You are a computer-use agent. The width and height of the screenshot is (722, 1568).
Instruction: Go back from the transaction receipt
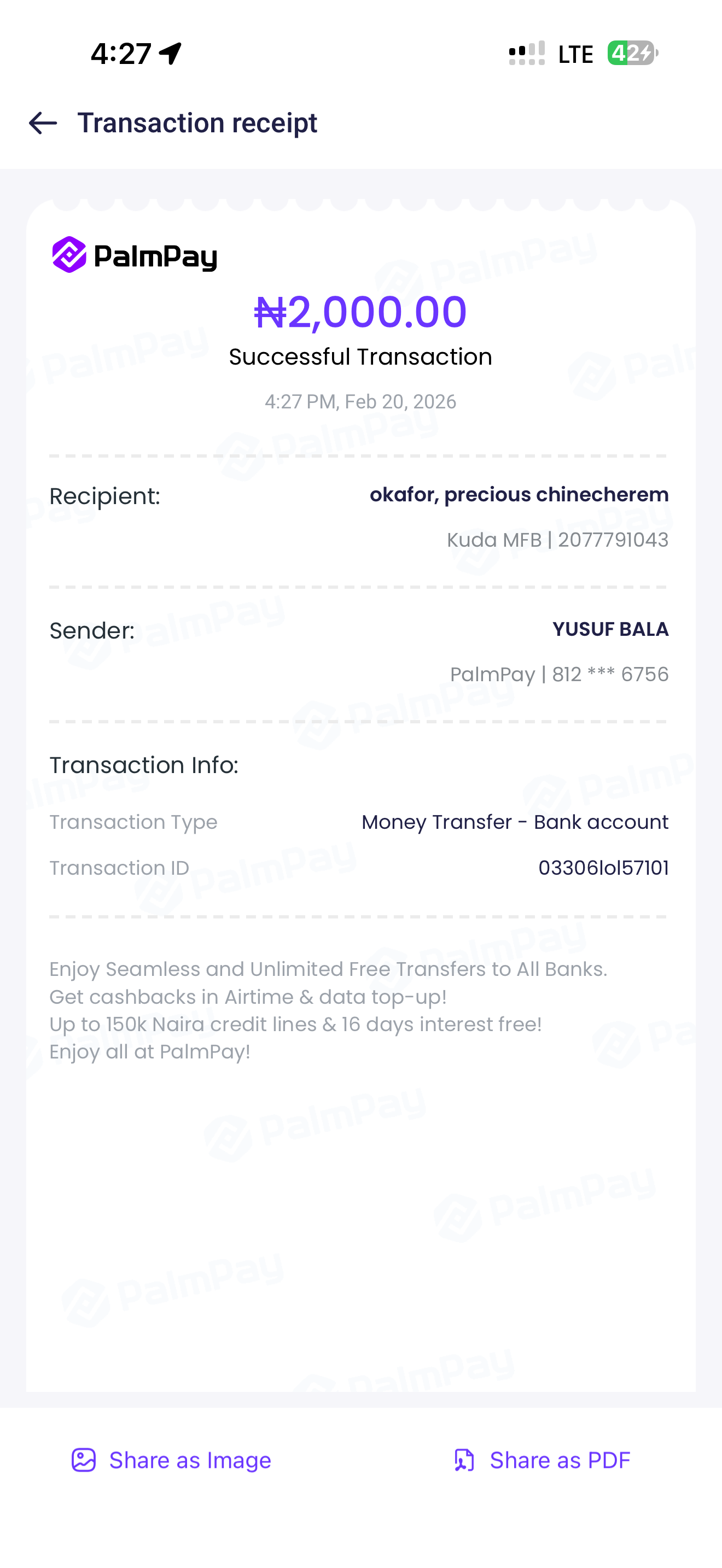(x=43, y=123)
